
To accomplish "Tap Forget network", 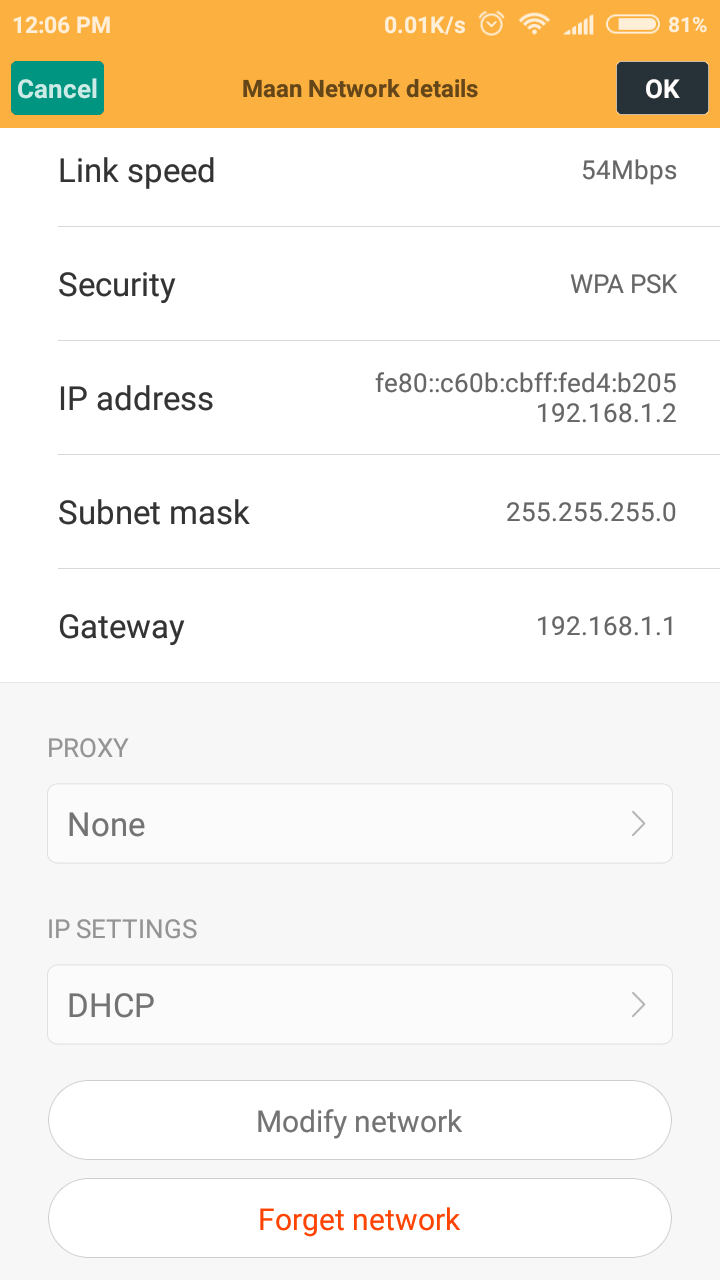I will coord(360,1218).
